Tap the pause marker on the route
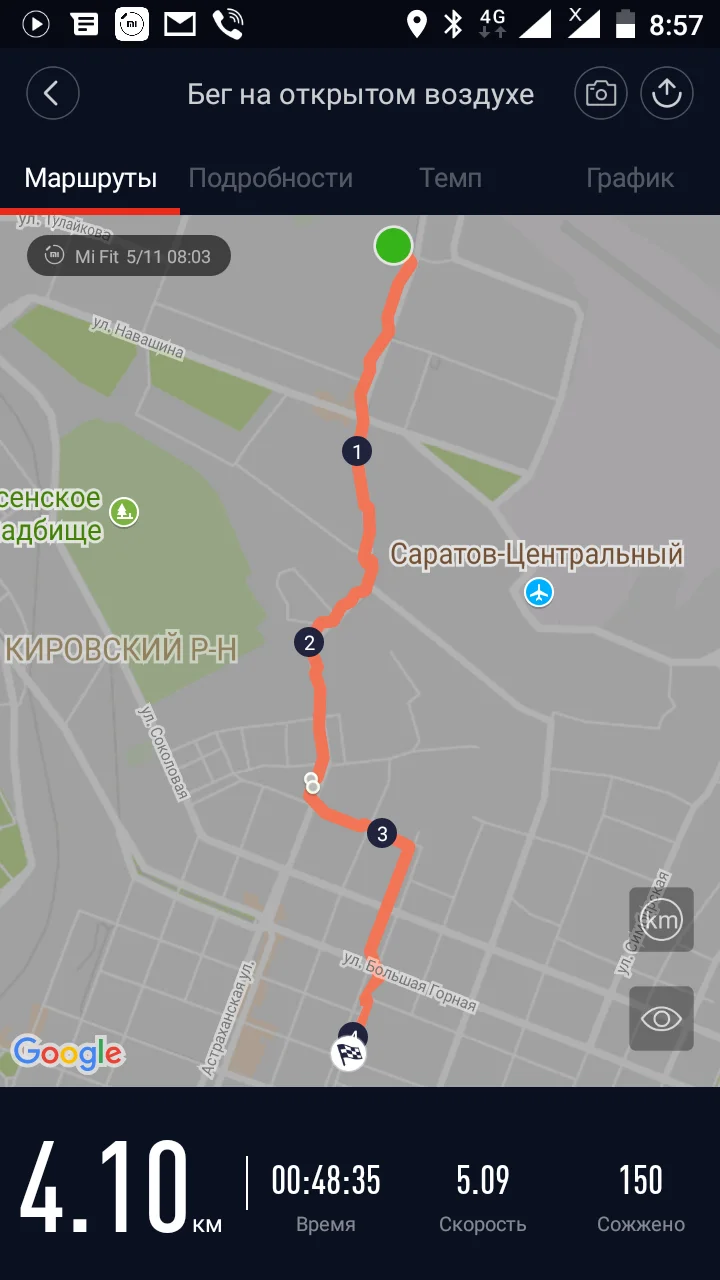Viewport: 720px width, 1280px height. tap(311, 785)
